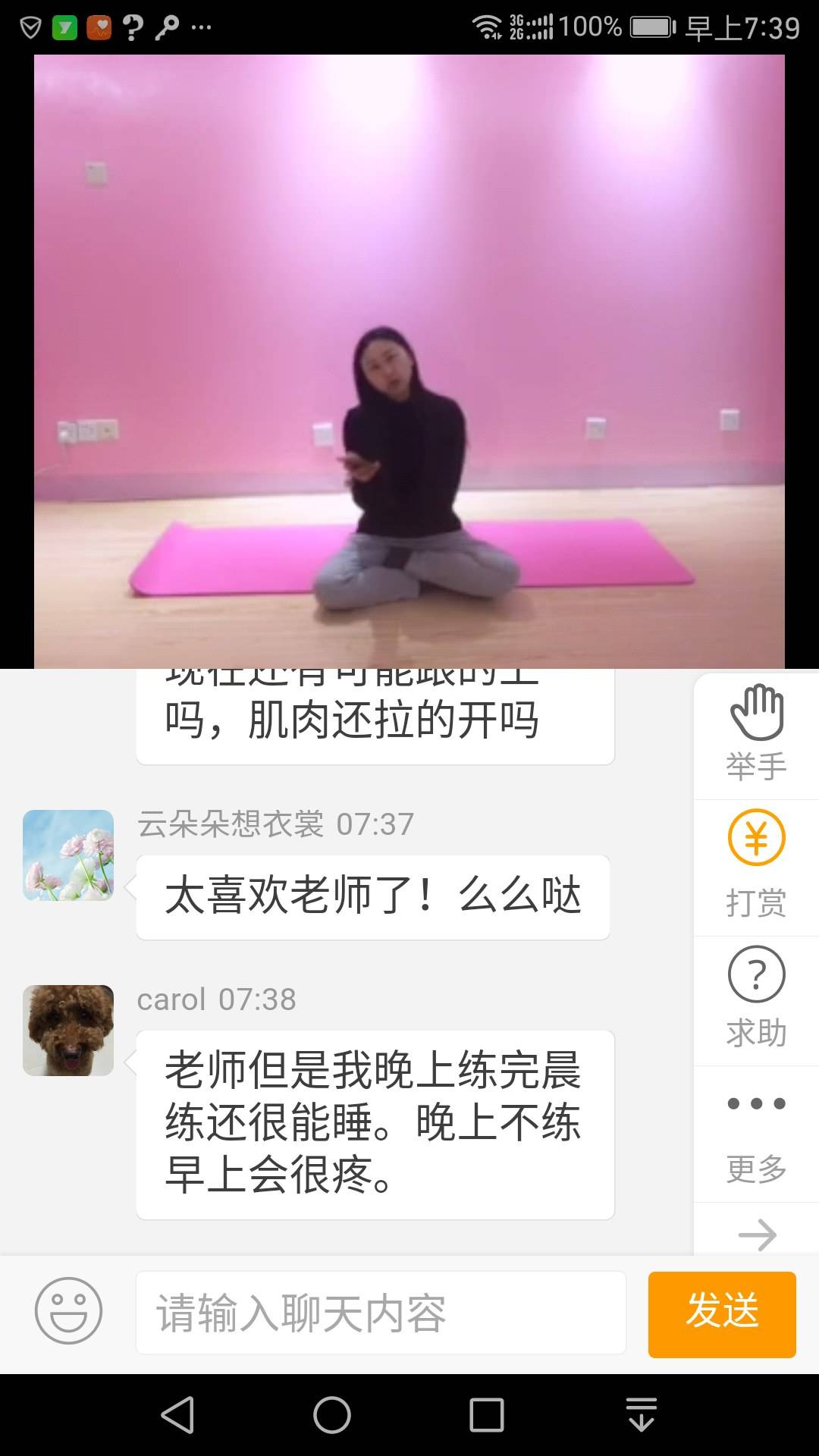Tap the 举手 raise hand button
Image resolution: width=819 pixels, height=1456 pixels.
[756, 733]
